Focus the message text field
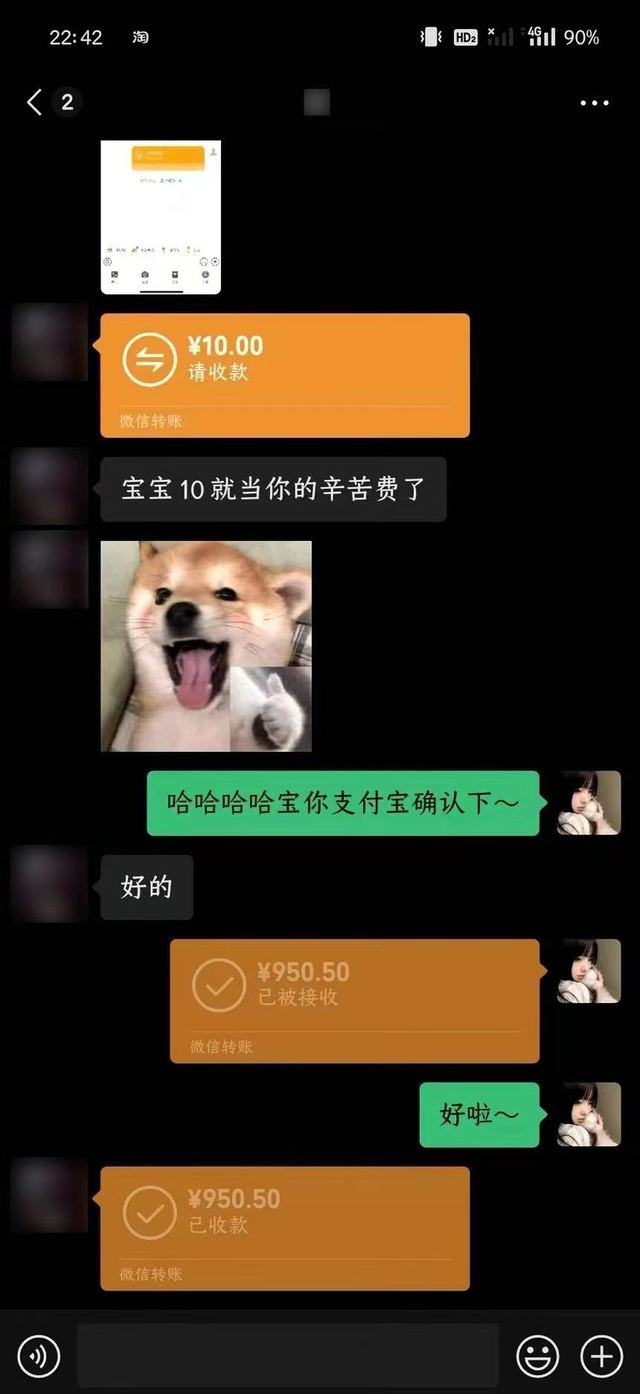This screenshot has width=640, height=1394. 288,1356
